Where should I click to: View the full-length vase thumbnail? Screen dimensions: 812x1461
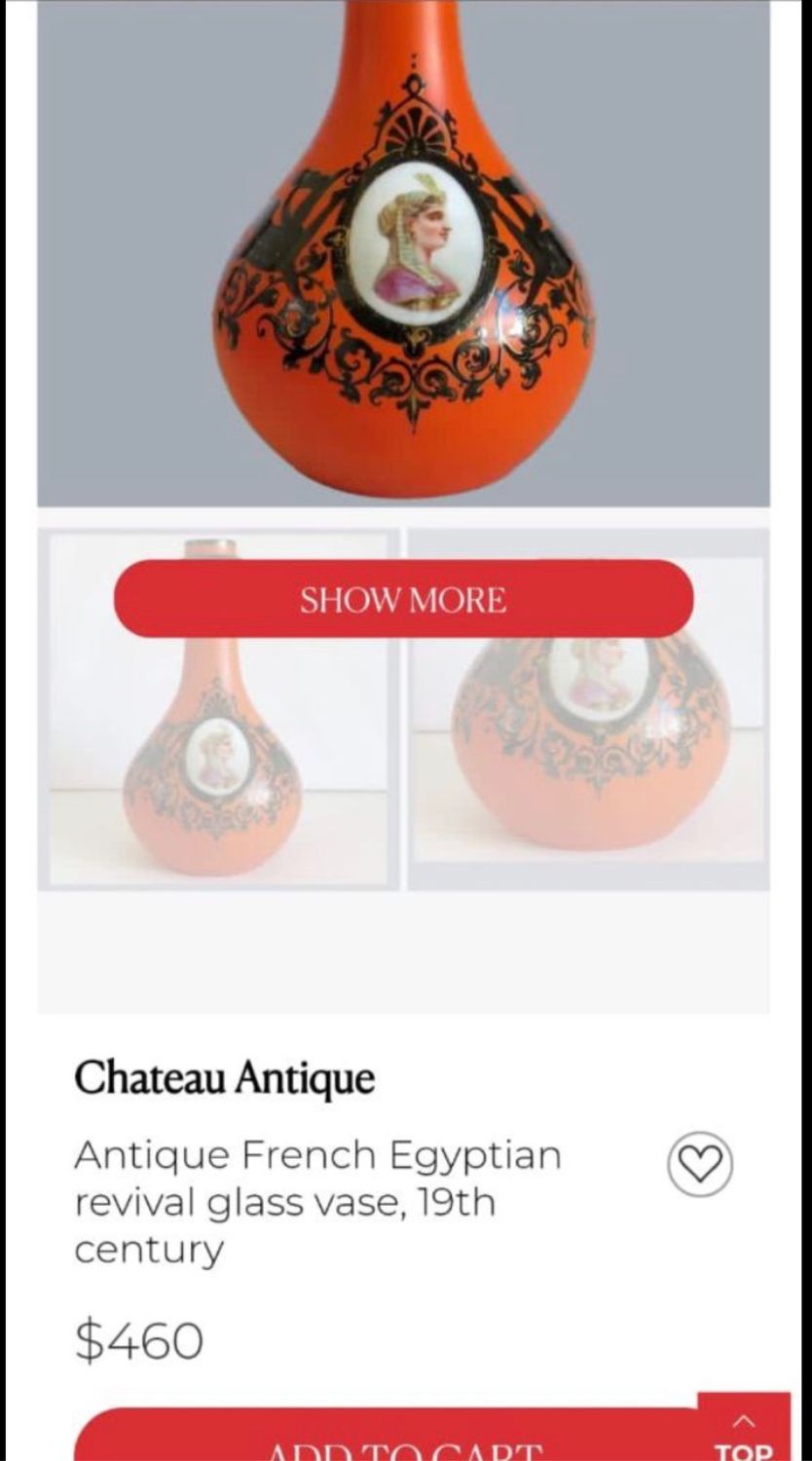(218, 709)
